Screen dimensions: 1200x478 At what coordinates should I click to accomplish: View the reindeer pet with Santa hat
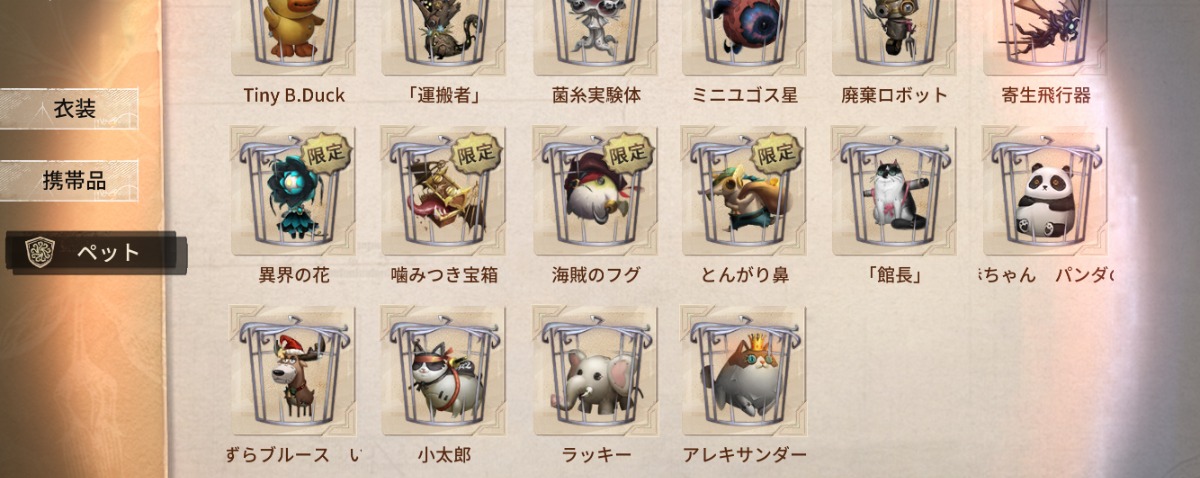tap(293, 372)
